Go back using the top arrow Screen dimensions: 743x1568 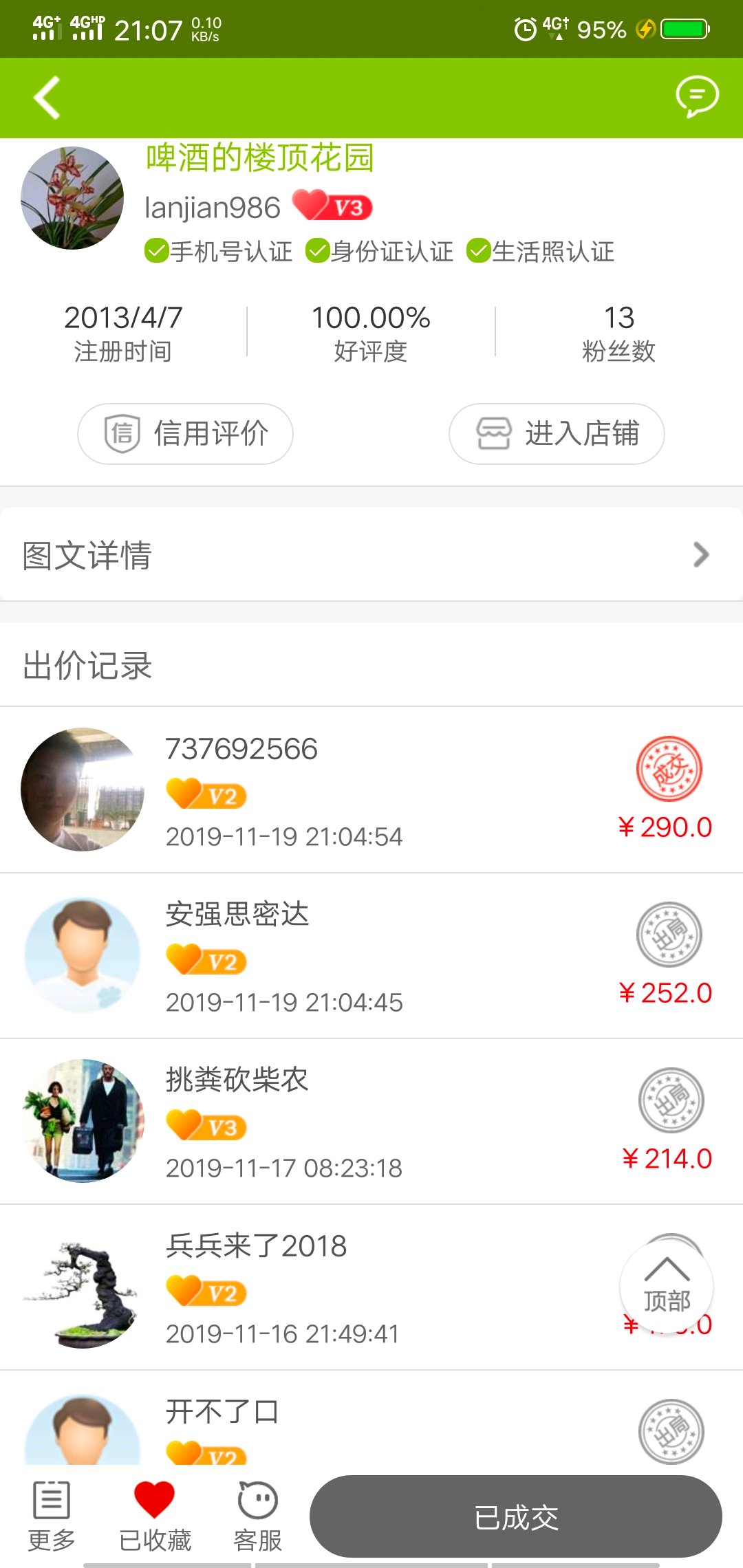47,98
